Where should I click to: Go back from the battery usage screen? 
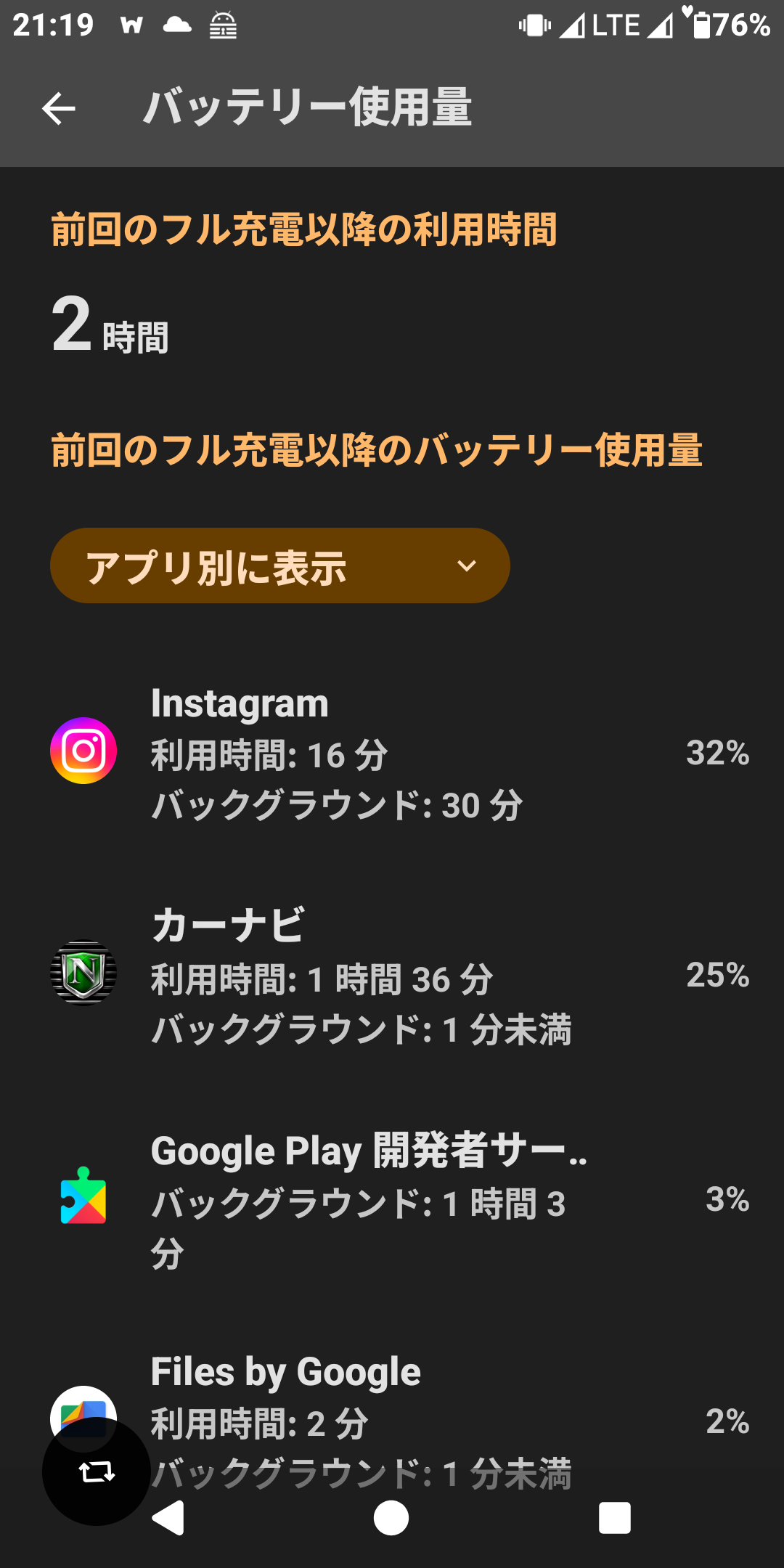pos(59,109)
